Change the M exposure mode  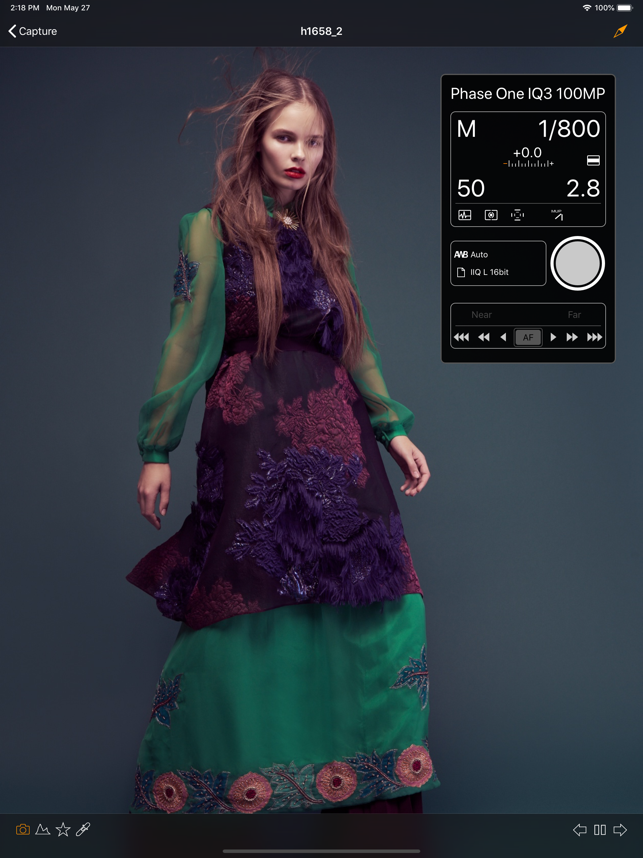pyautogui.click(x=467, y=129)
